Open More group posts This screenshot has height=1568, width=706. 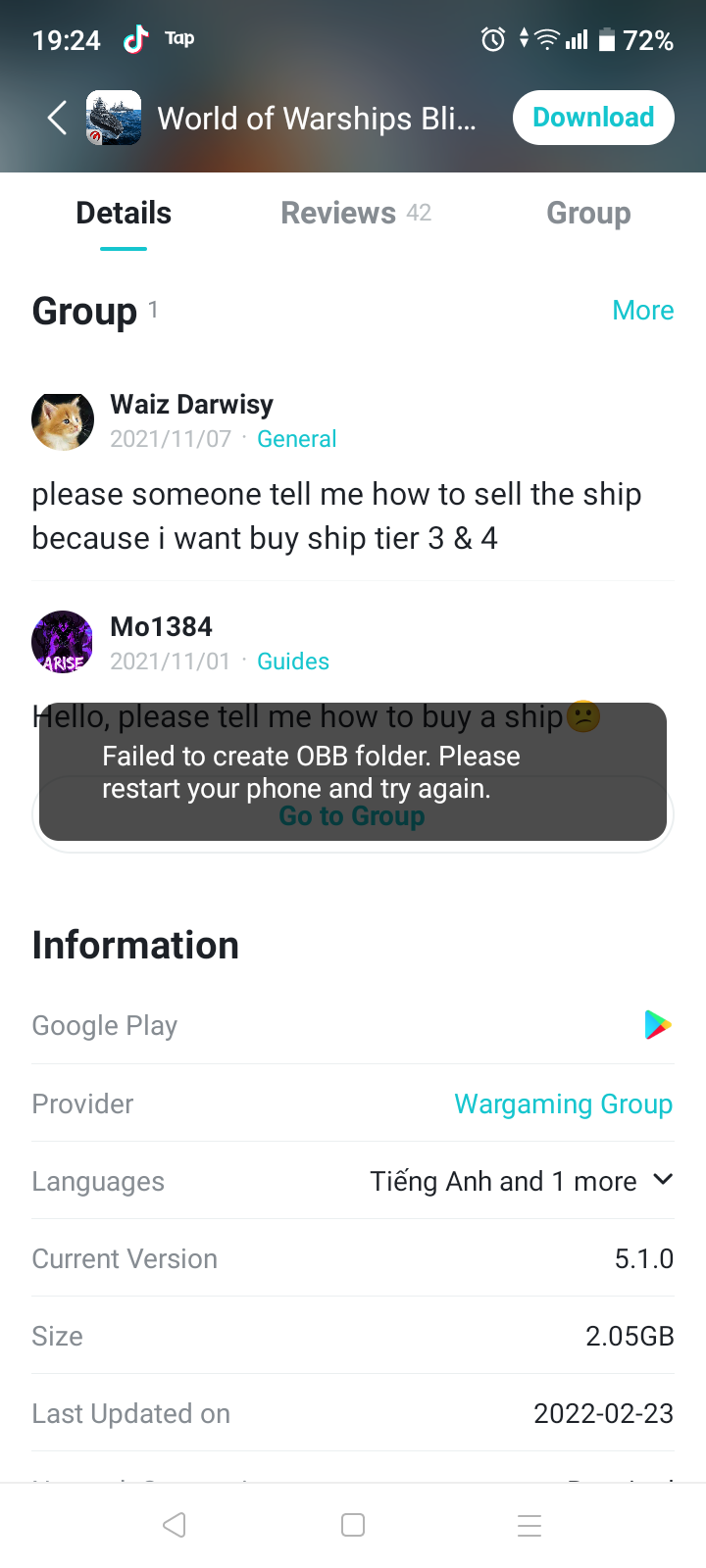[642, 311]
